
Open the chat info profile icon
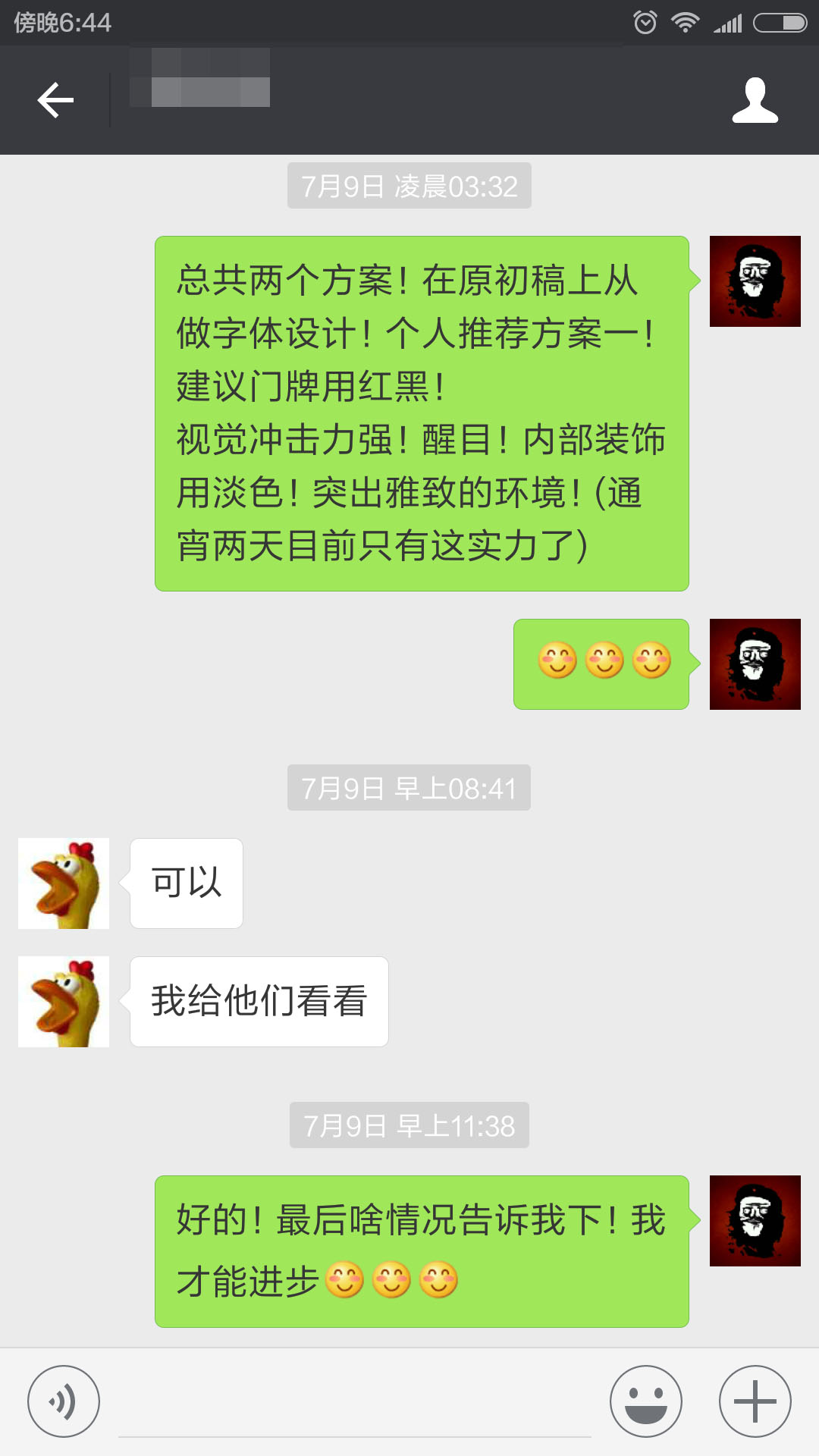755,100
